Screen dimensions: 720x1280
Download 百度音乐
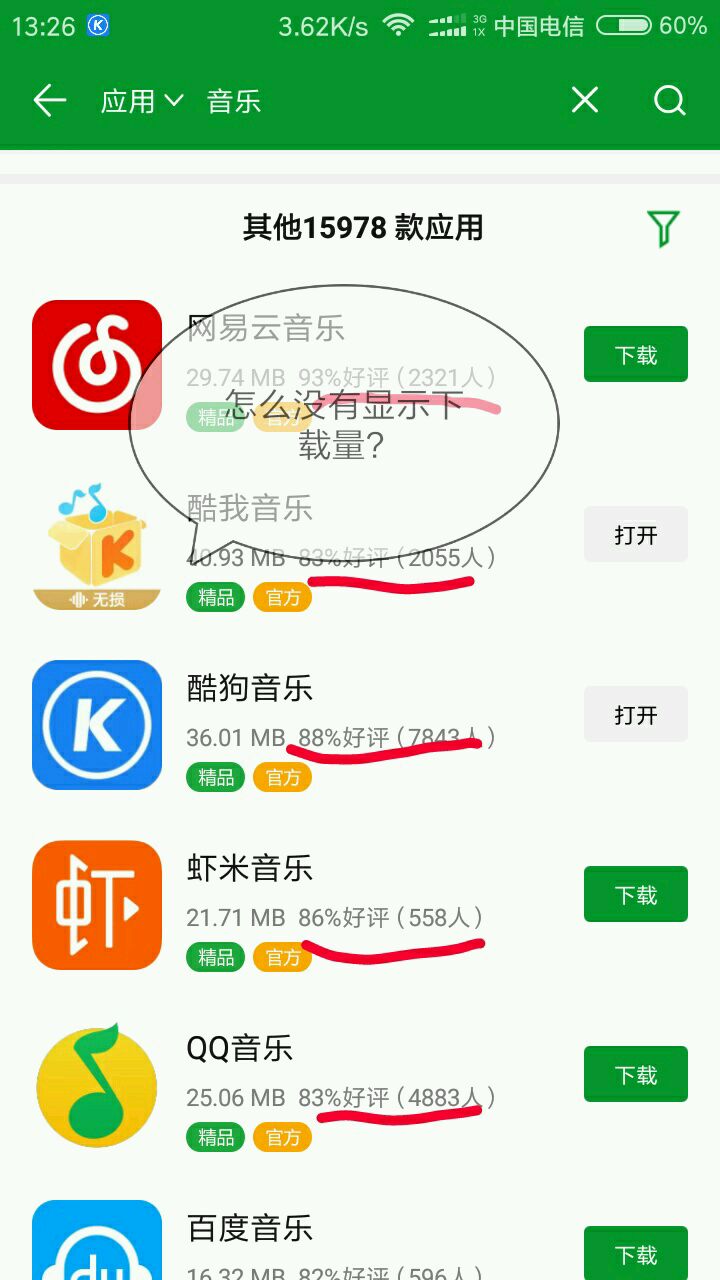click(636, 1253)
